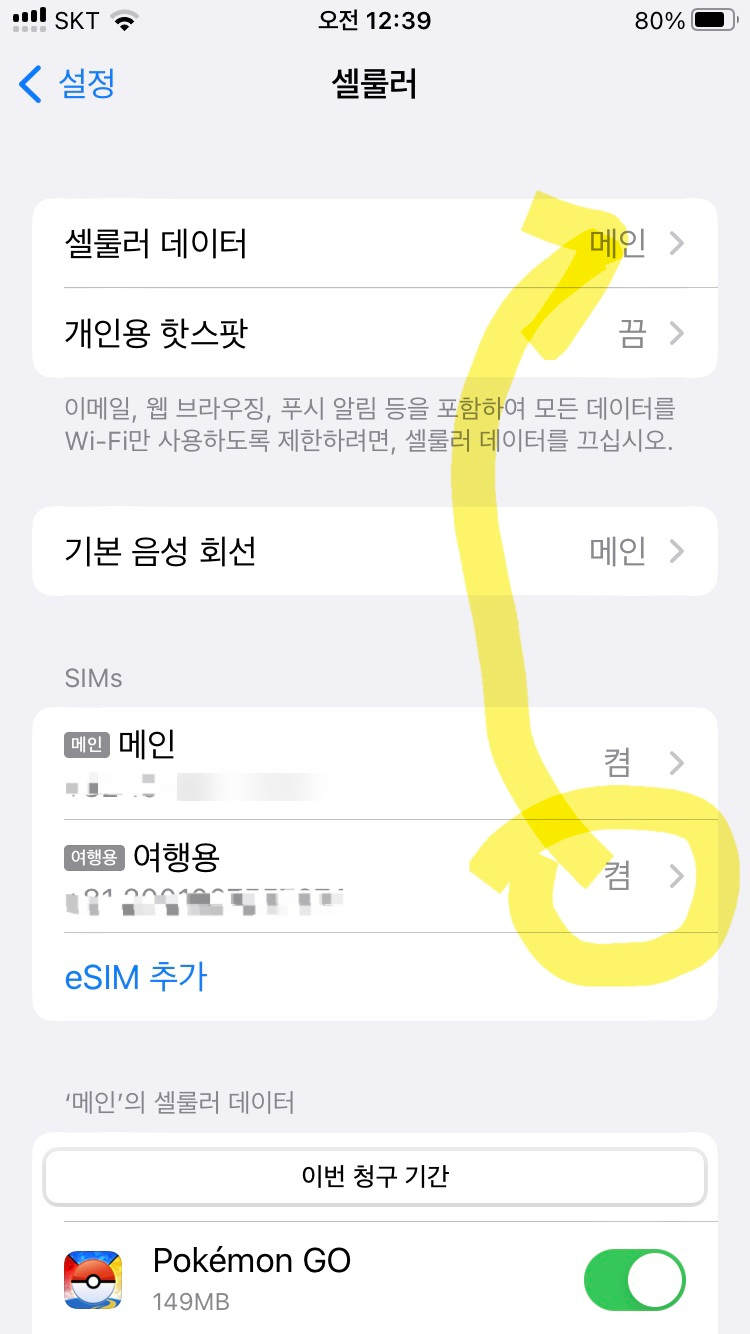Select the 이번 청구 기간 button

tap(375, 1176)
